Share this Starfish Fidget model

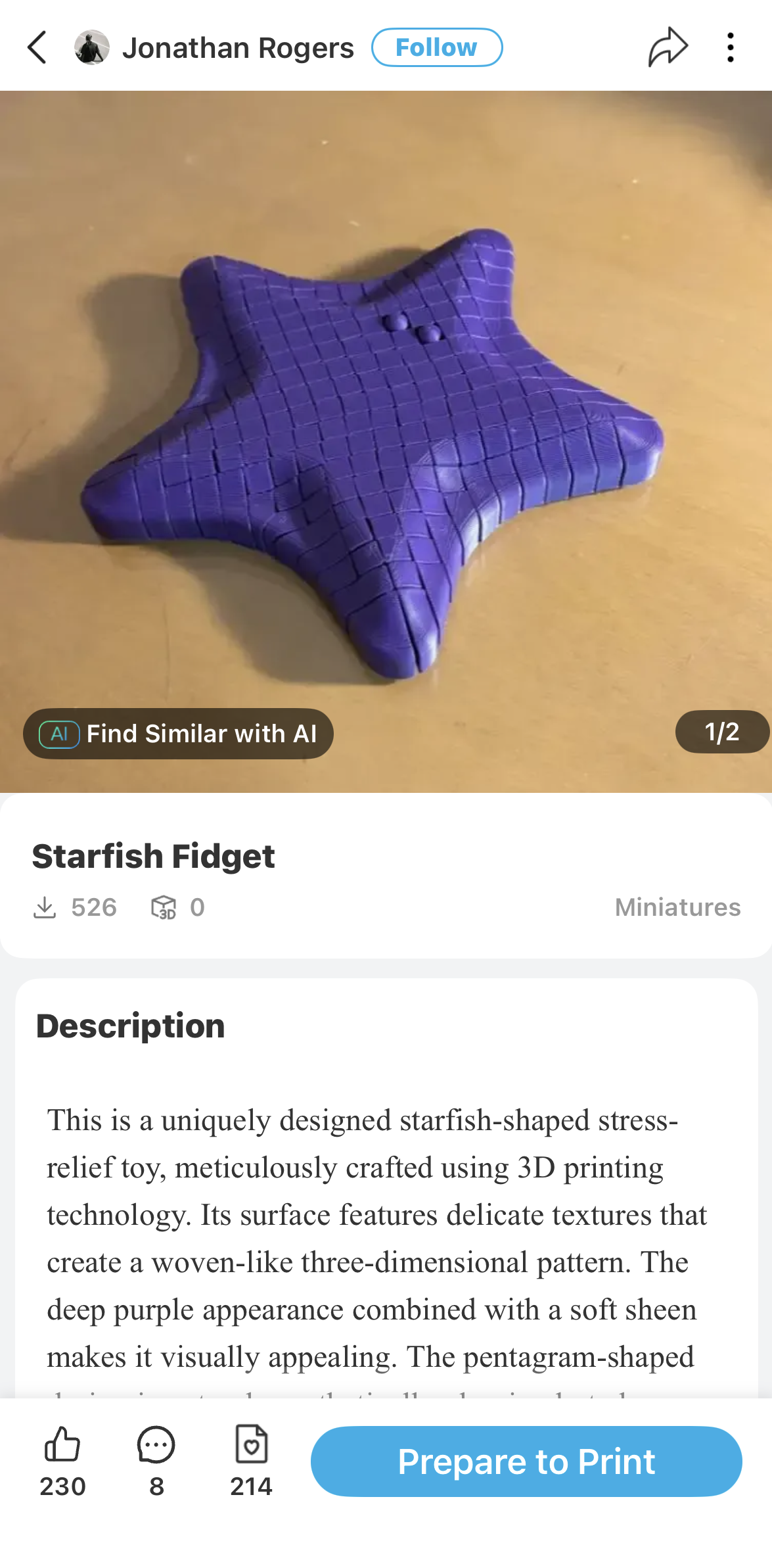668,47
